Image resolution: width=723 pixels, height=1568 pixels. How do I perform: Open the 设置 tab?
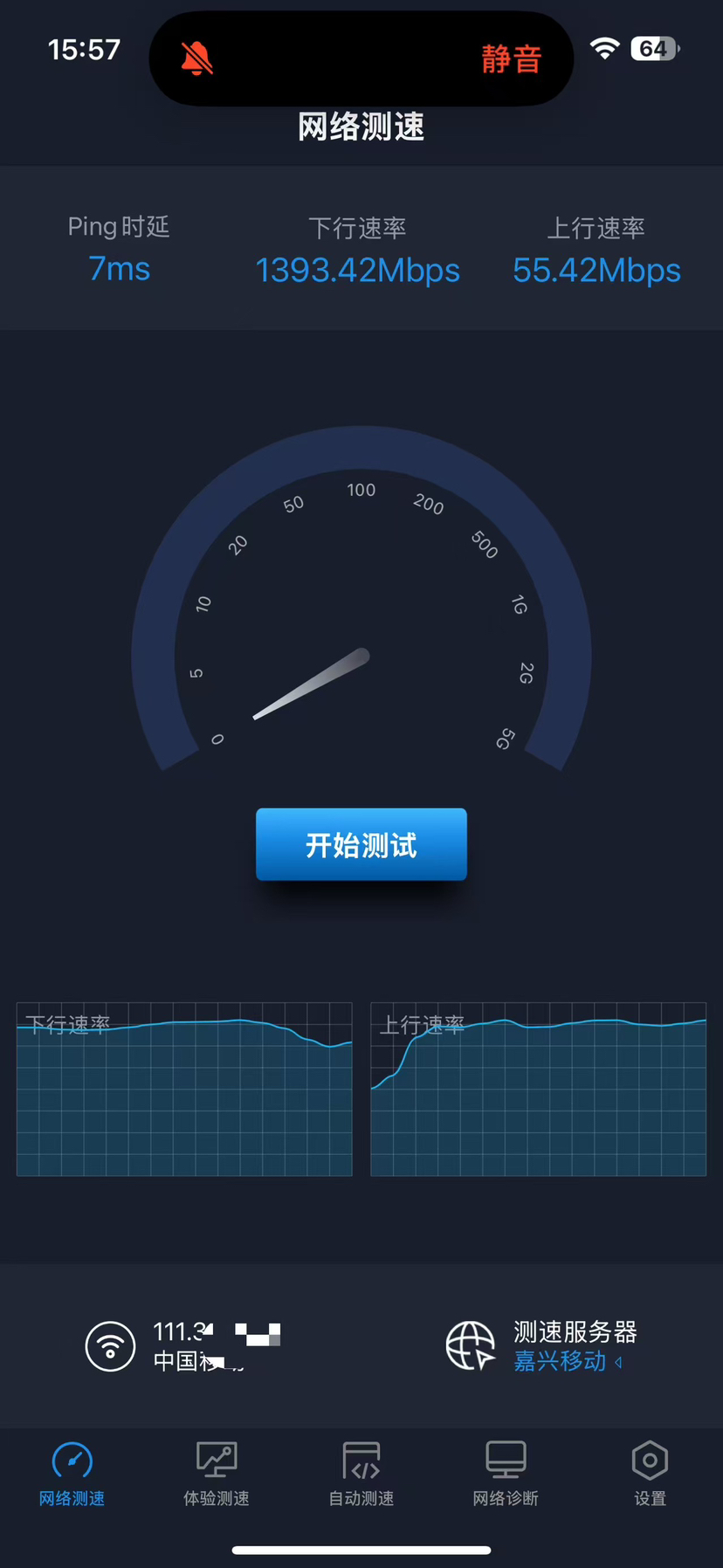(650, 1475)
